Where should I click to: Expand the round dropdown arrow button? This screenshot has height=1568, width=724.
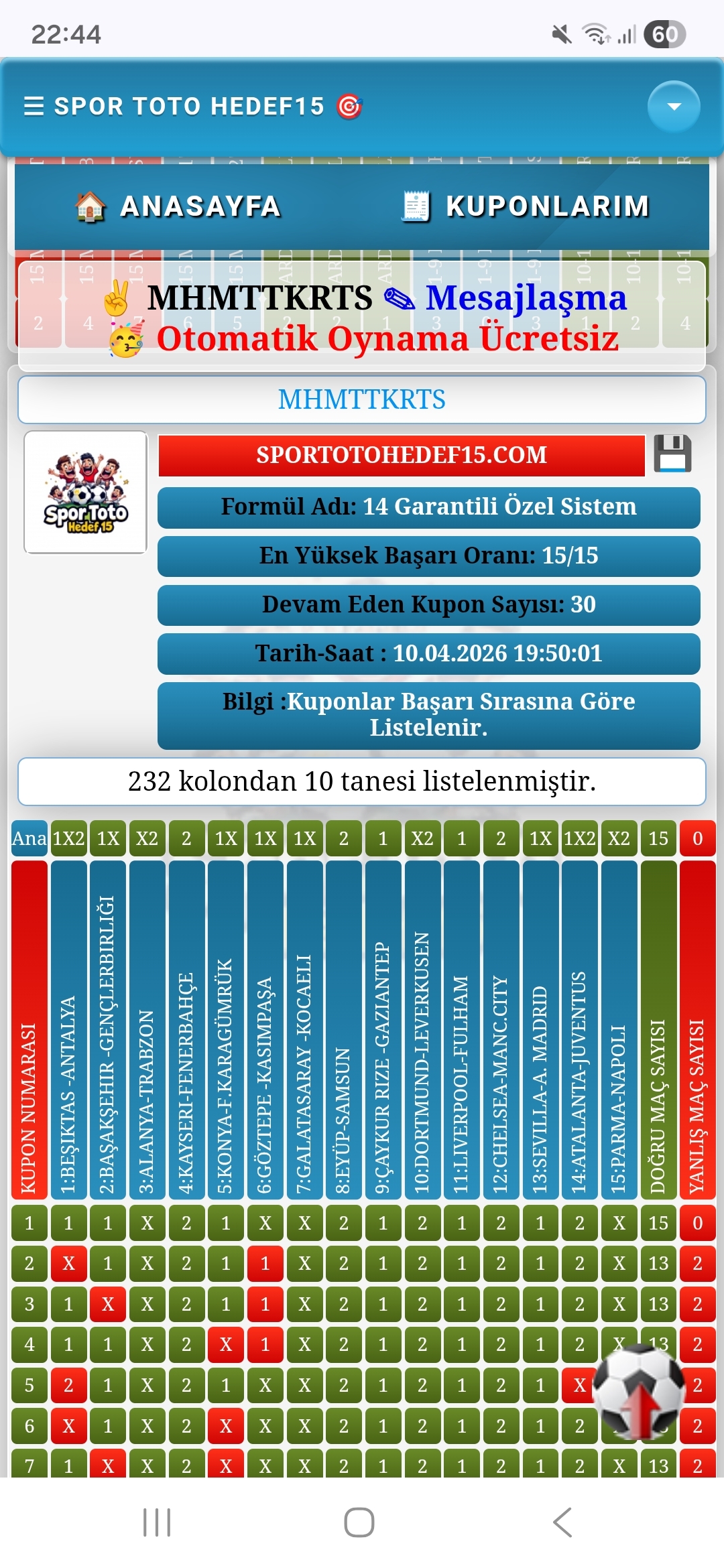coord(674,107)
